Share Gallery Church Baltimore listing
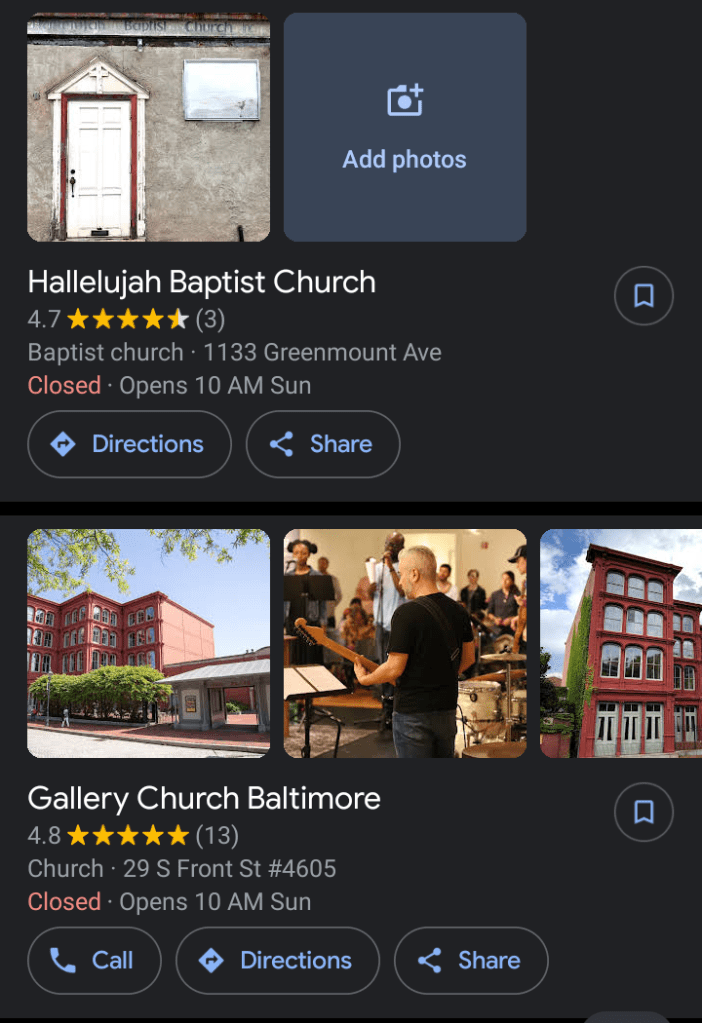 click(471, 960)
